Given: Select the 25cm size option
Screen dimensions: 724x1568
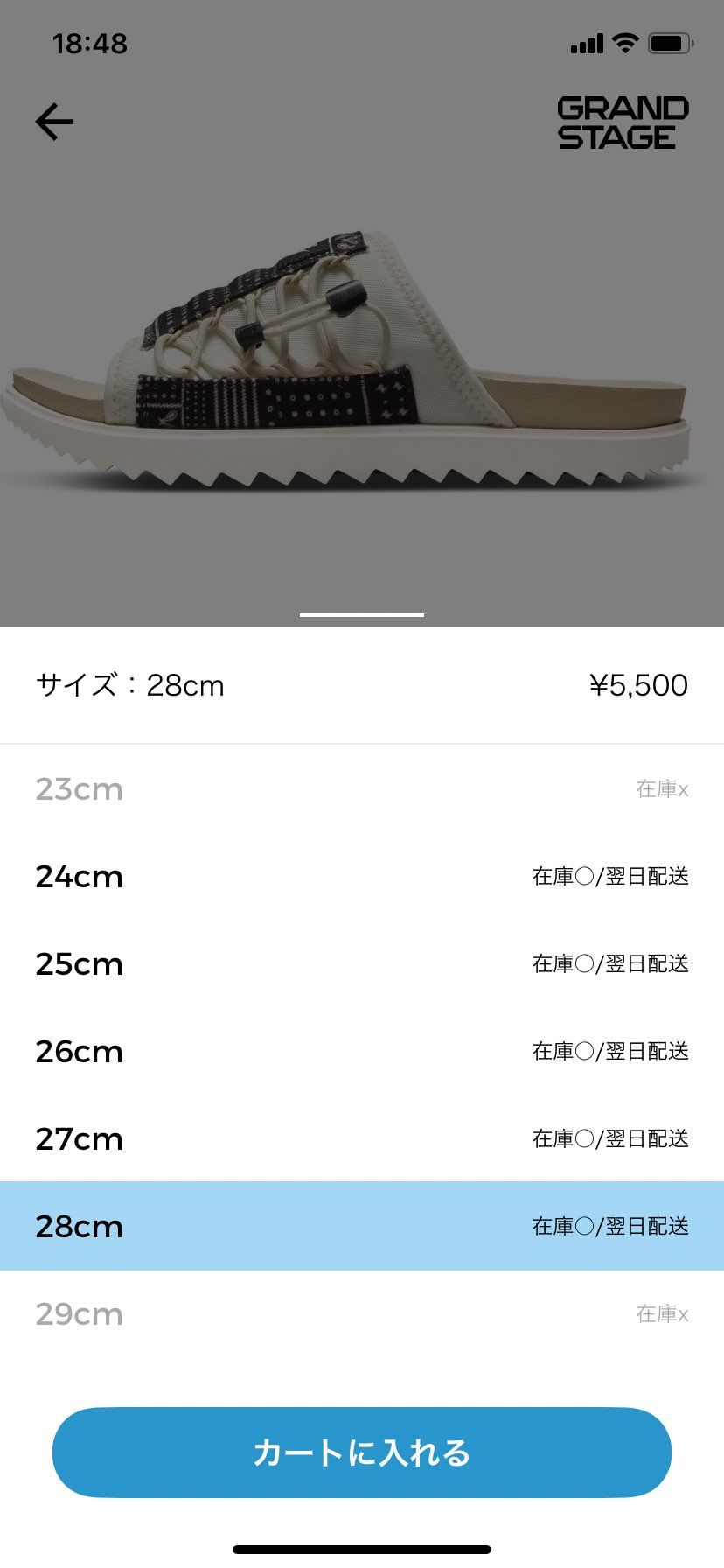Looking at the screenshot, I should pos(362,963).
